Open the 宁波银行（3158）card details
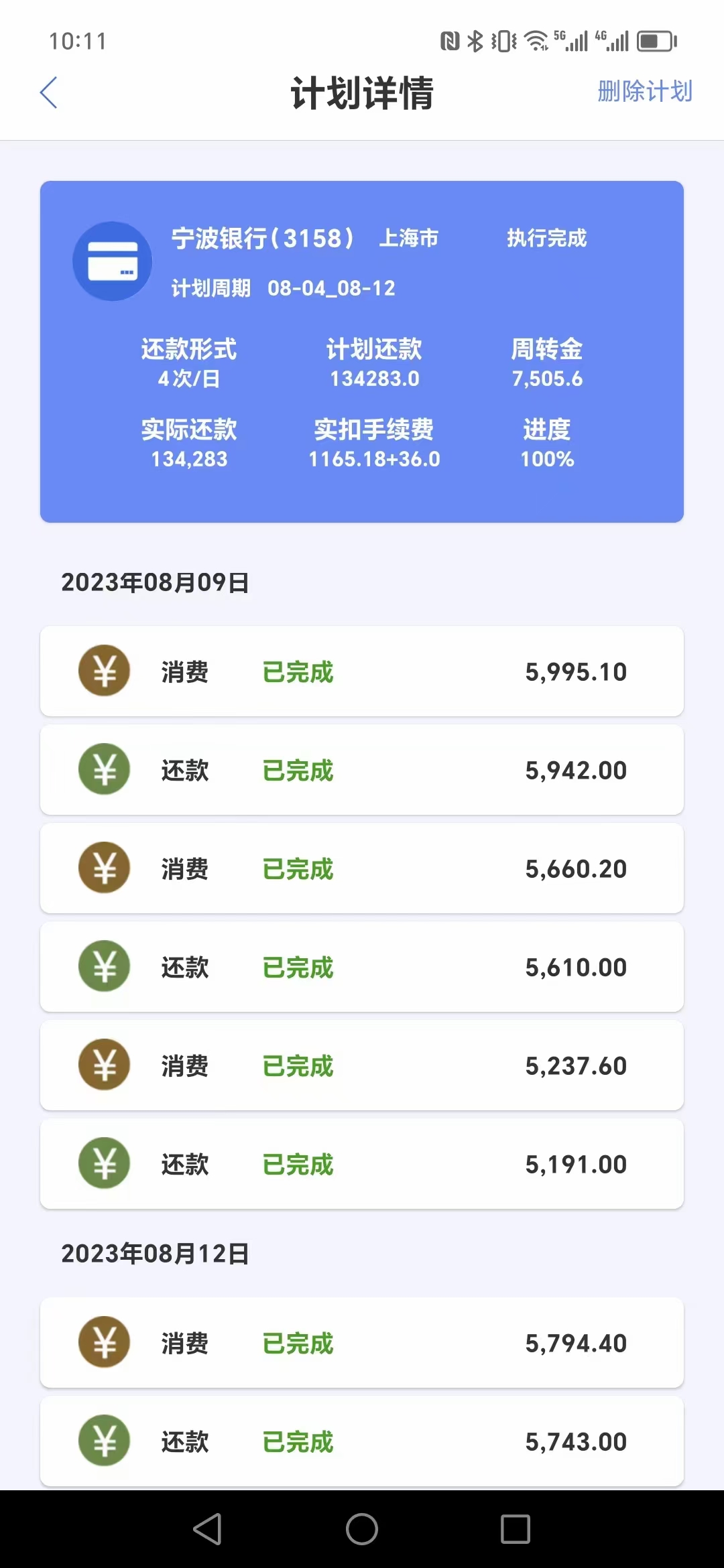This screenshot has height=1568, width=724. (x=261, y=238)
